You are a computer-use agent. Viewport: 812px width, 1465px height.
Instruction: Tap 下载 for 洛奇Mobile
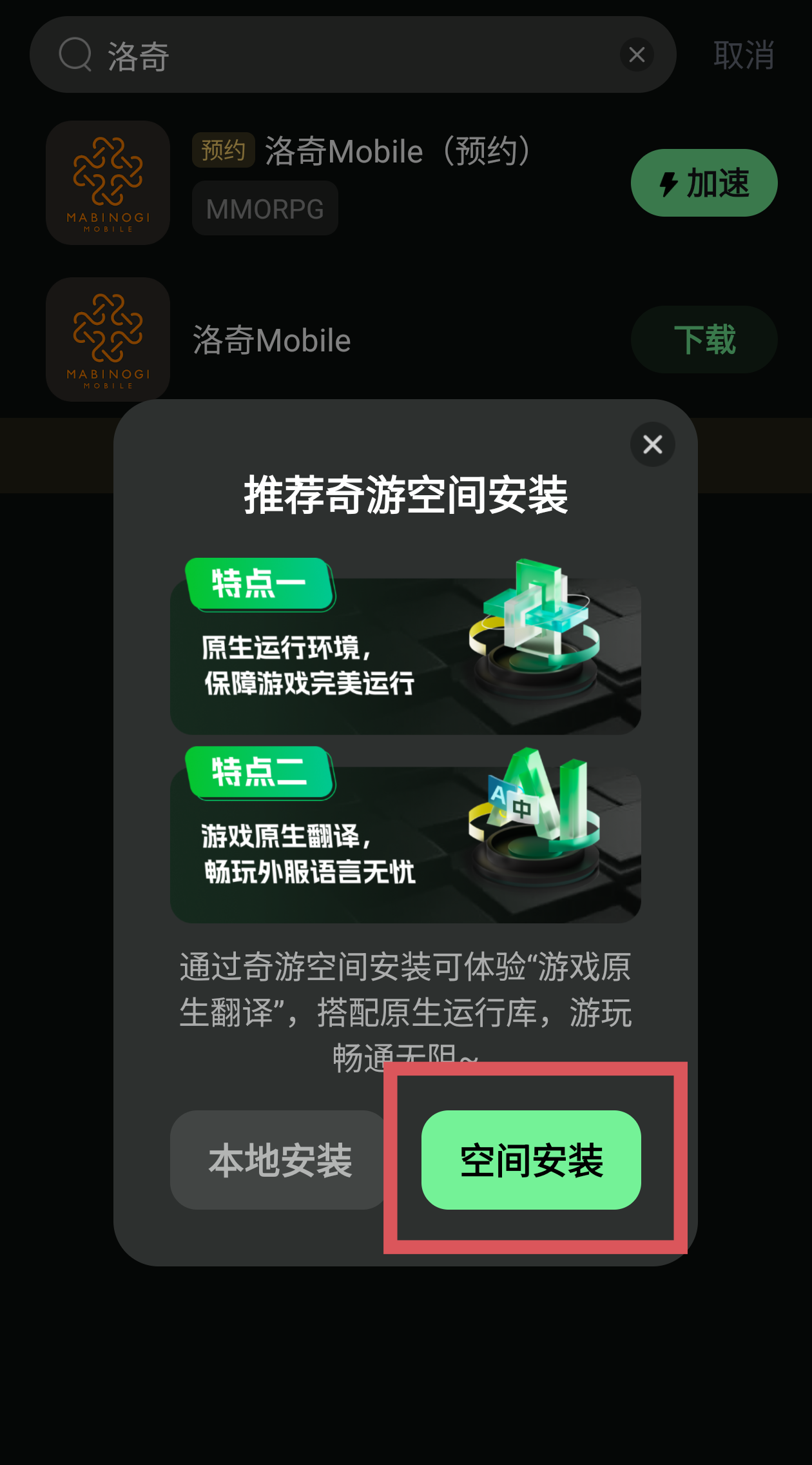point(704,340)
